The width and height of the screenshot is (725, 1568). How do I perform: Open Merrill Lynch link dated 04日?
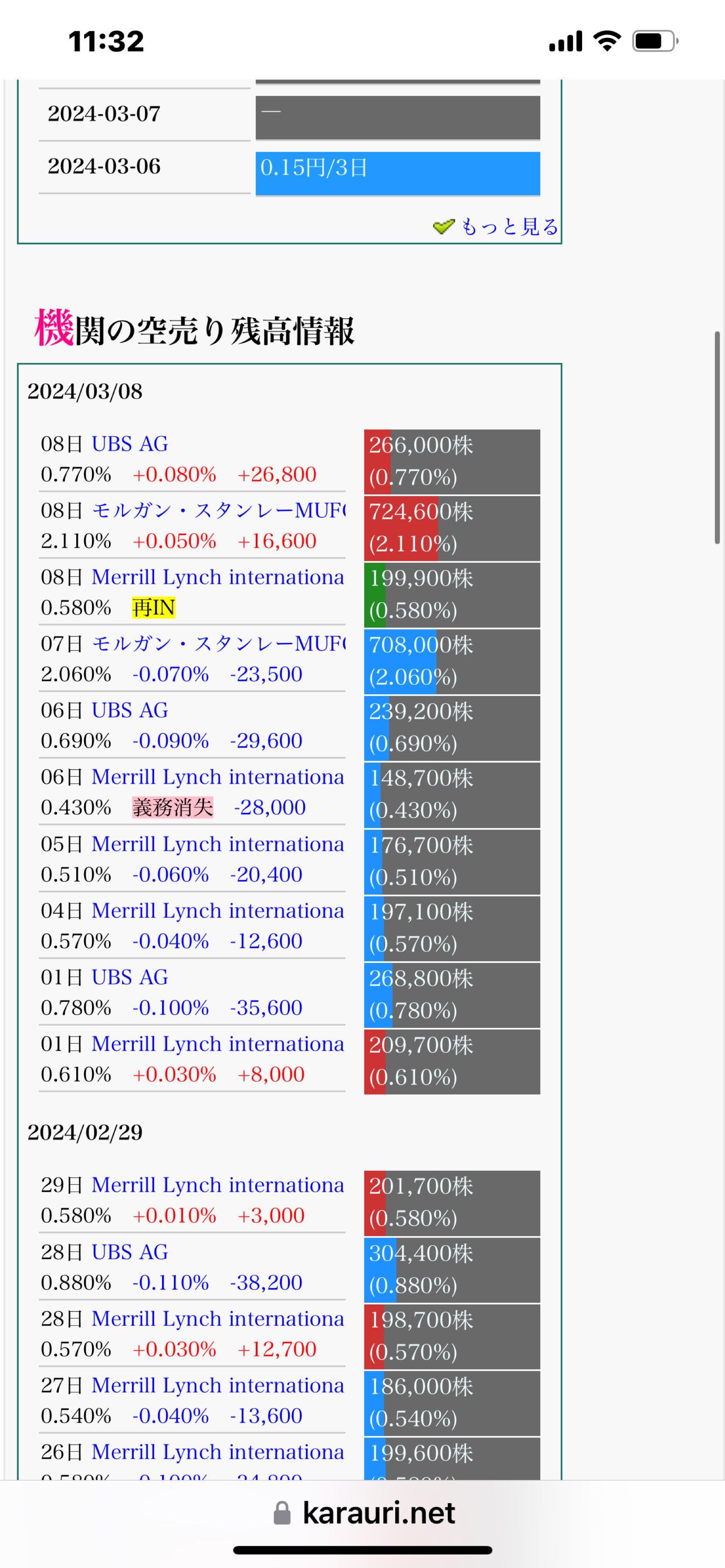tap(217, 911)
